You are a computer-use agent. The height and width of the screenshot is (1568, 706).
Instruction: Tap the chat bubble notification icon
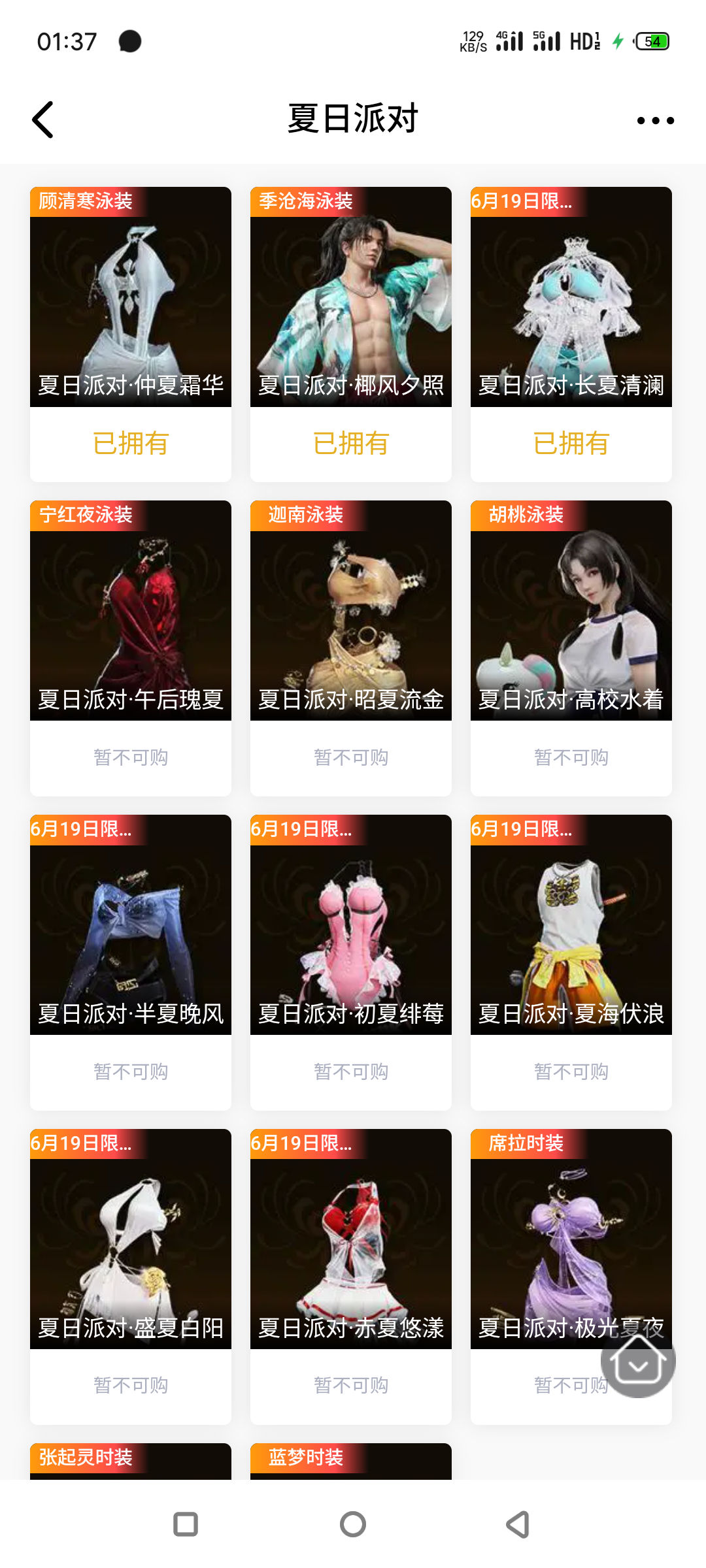point(130,41)
